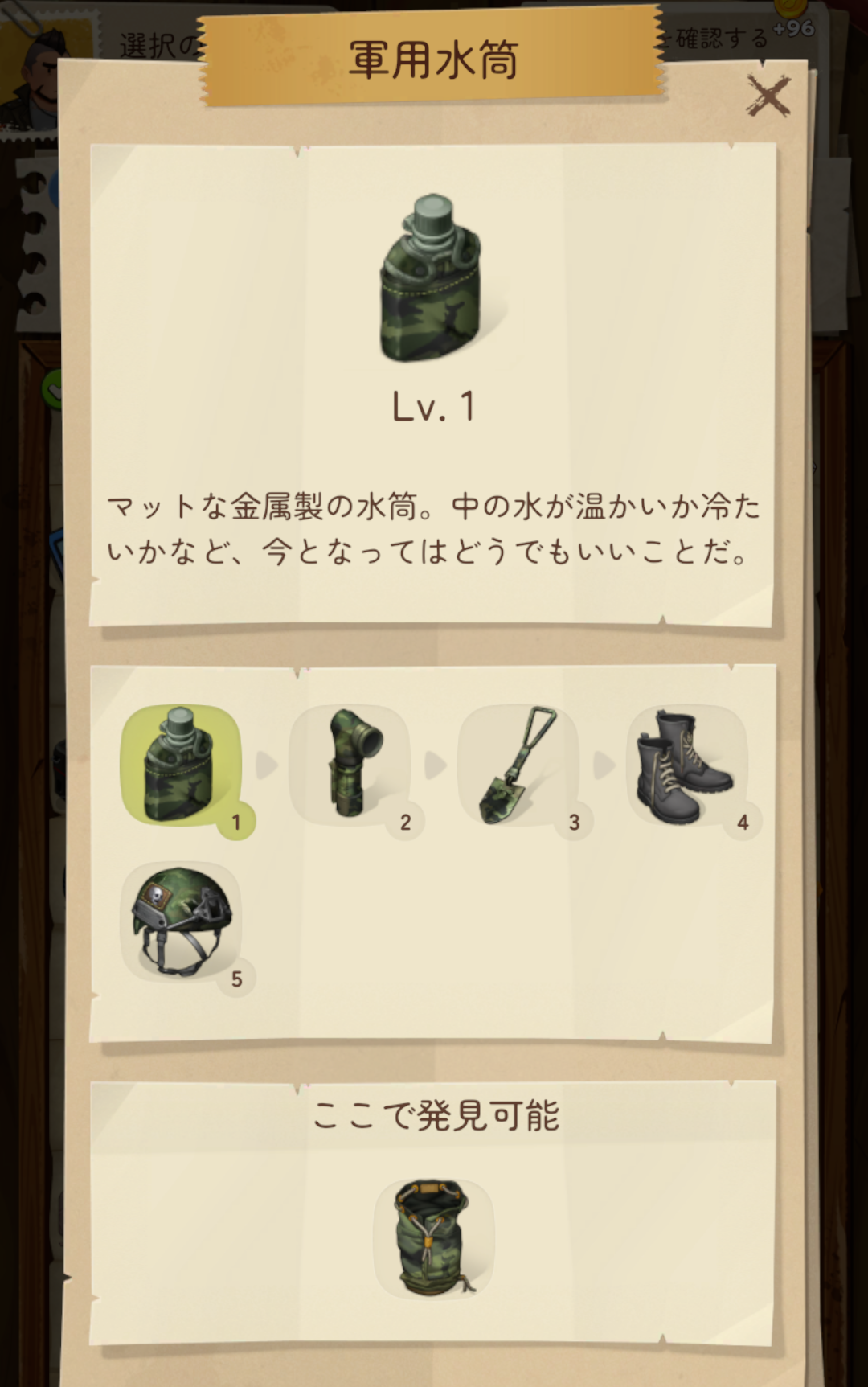Image resolution: width=868 pixels, height=1387 pixels.
Task: Select the level 4 combat boots item
Action: 687,765
